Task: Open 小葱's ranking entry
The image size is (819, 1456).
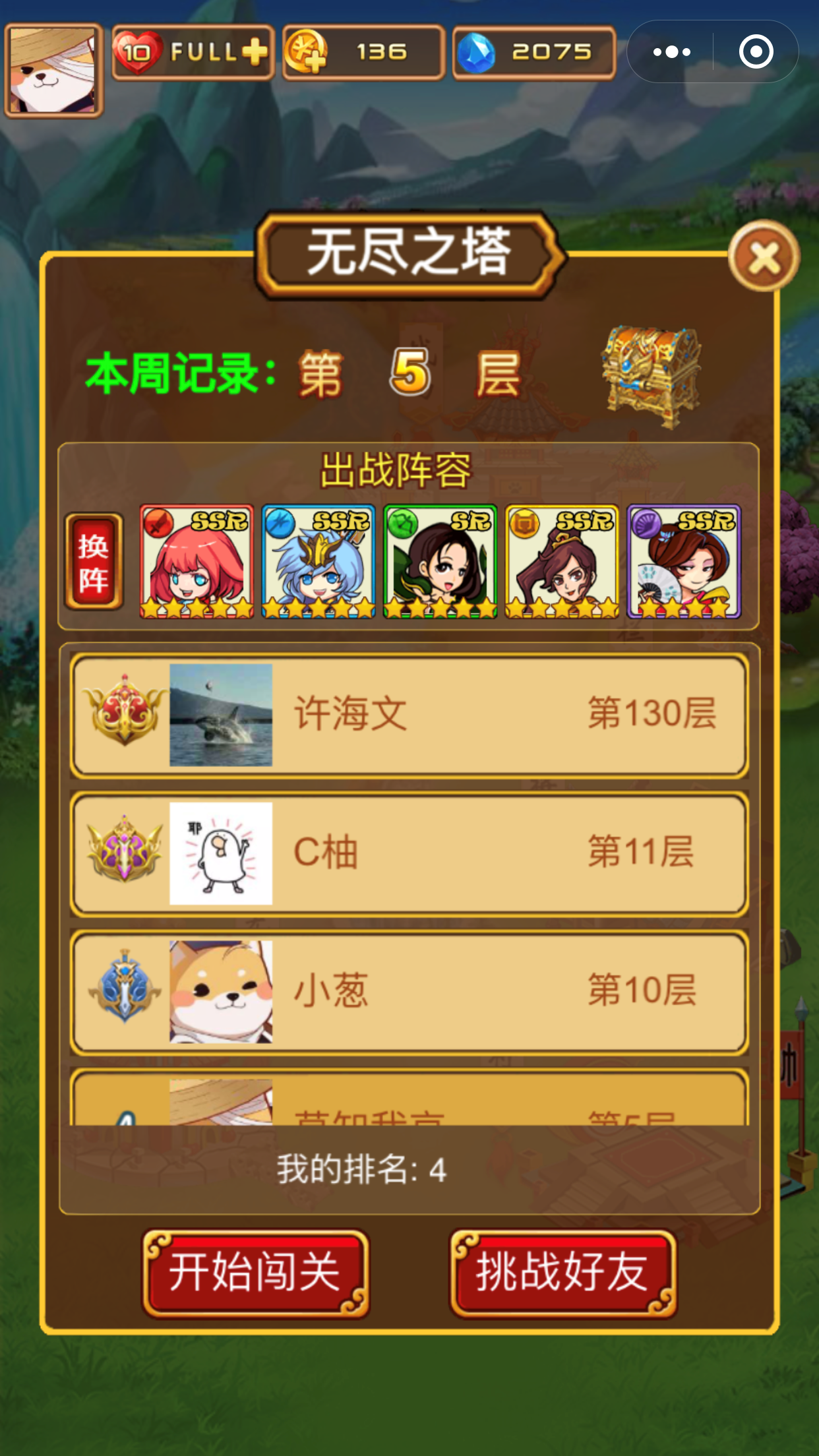Action: (409, 992)
